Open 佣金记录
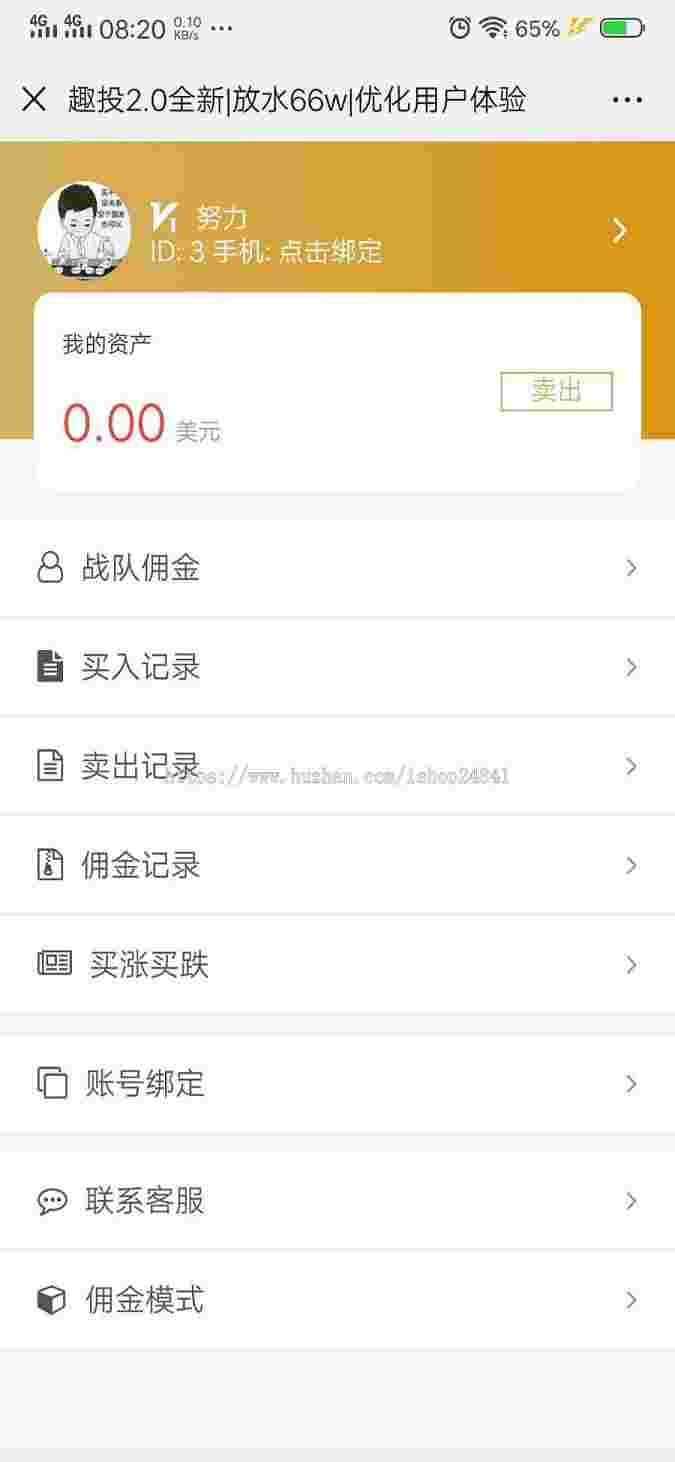The width and height of the screenshot is (675, 1462). [x=337, y=865]
